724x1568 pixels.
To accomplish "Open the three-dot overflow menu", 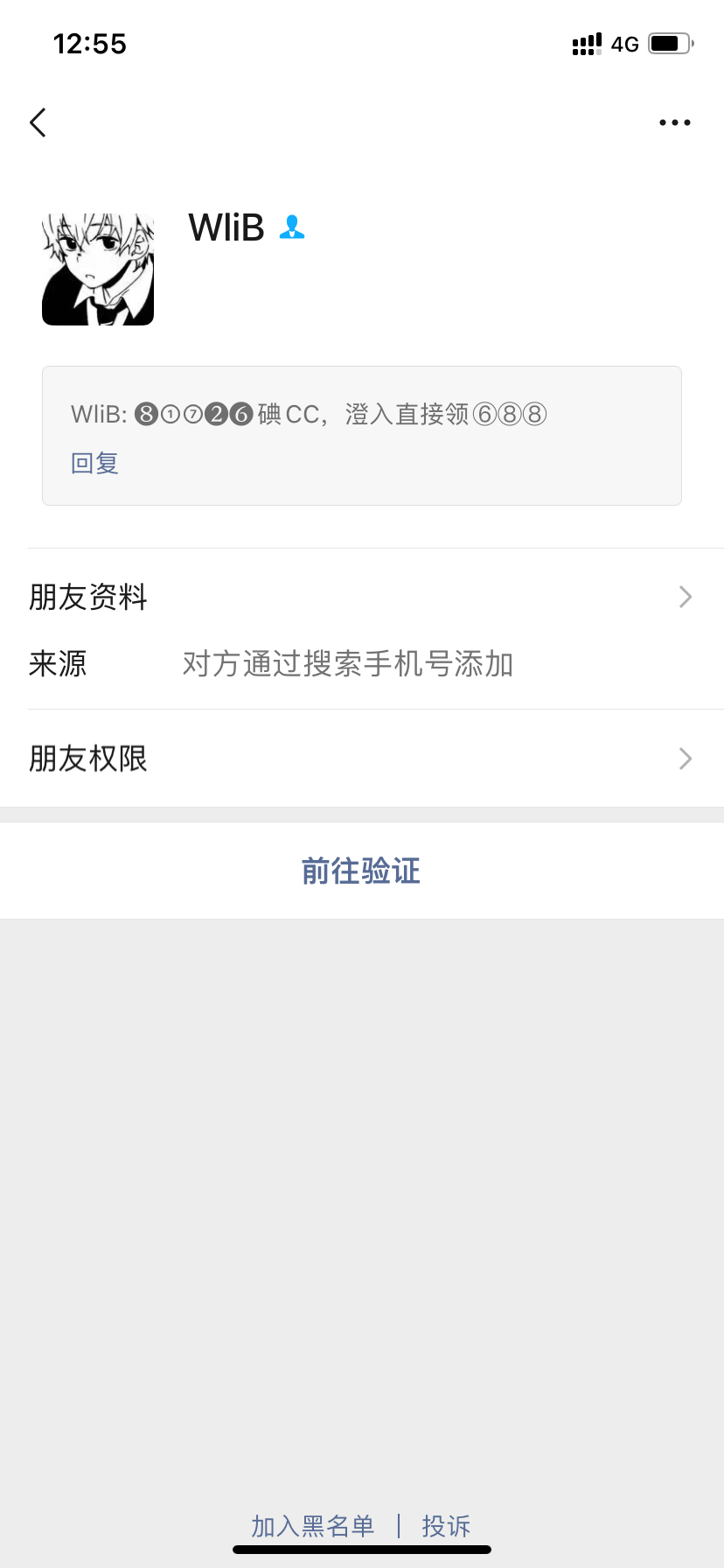I will tap(674, 122).
